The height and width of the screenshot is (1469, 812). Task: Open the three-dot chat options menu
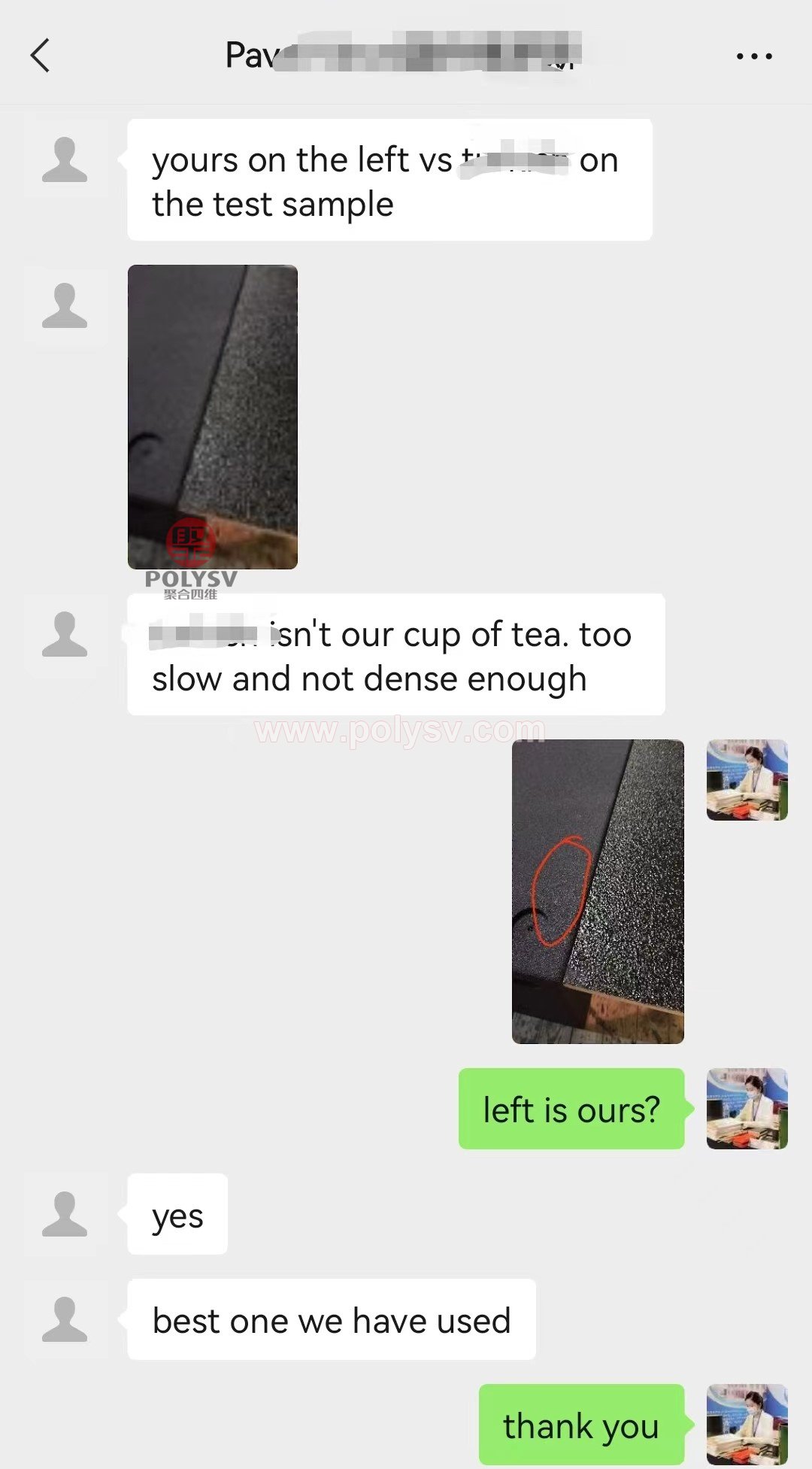tap(754, 56)
